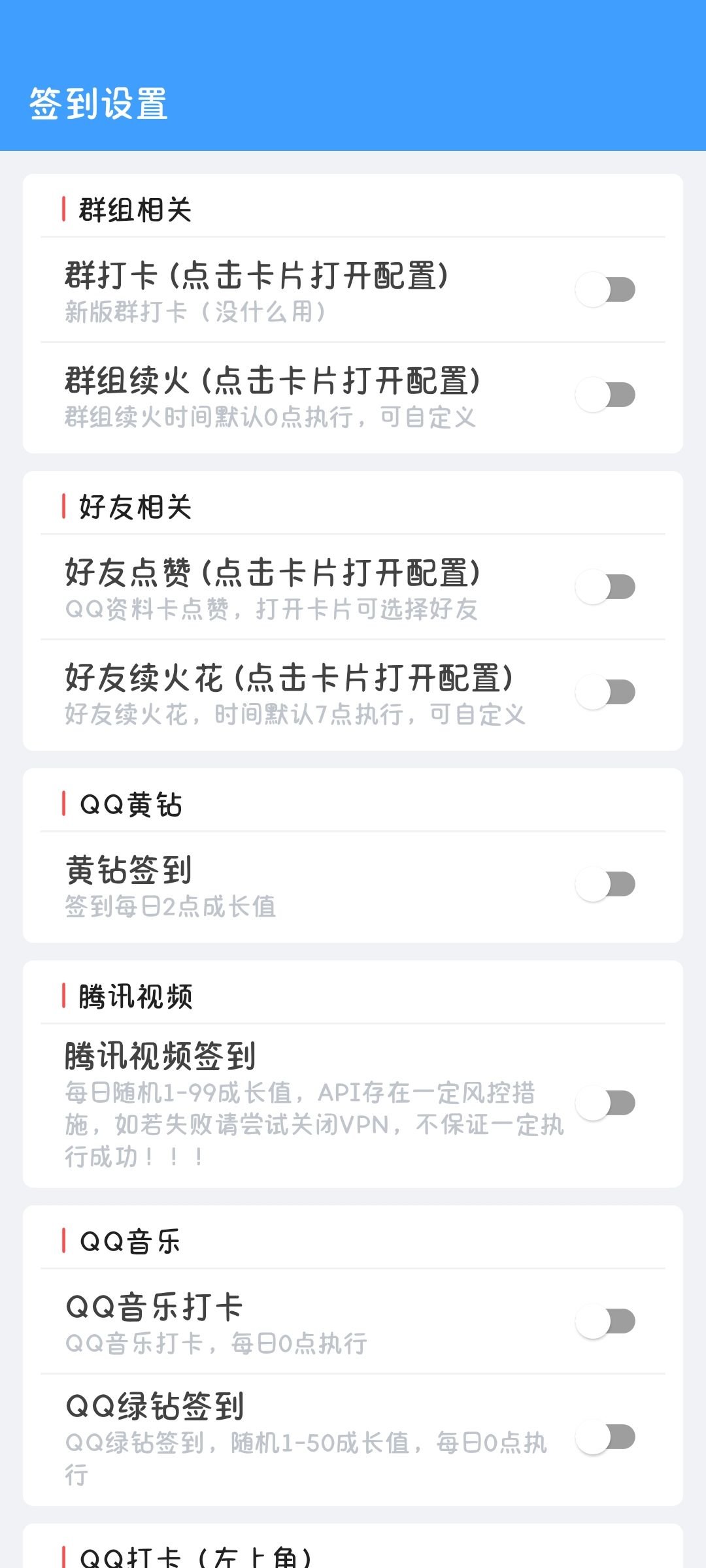Toggle 好友点赞 on
Viewport: 706px width, 1568px height.
pyautogui.click(x=605, y=587)
